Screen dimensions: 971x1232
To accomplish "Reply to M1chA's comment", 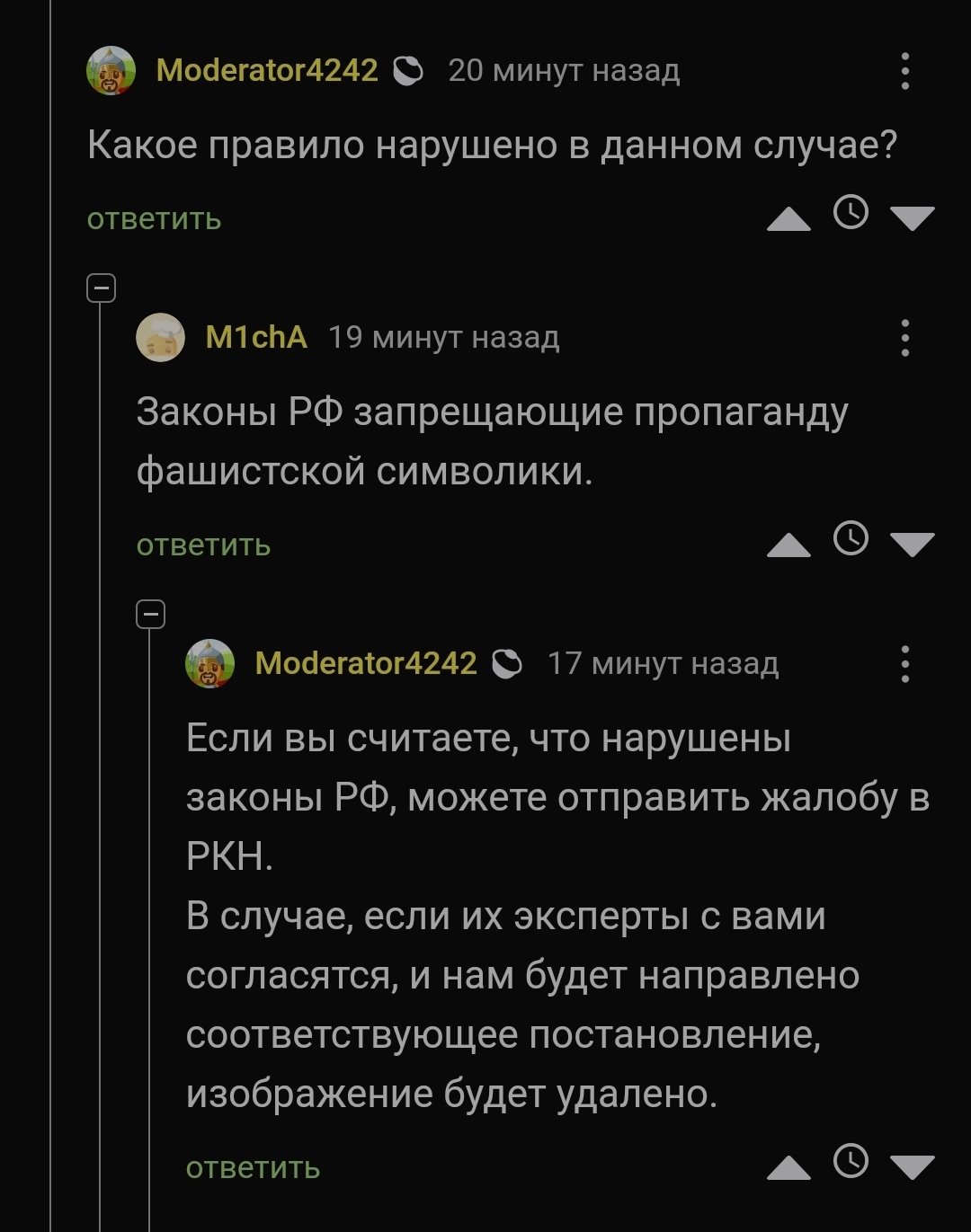I will (203, 545).
